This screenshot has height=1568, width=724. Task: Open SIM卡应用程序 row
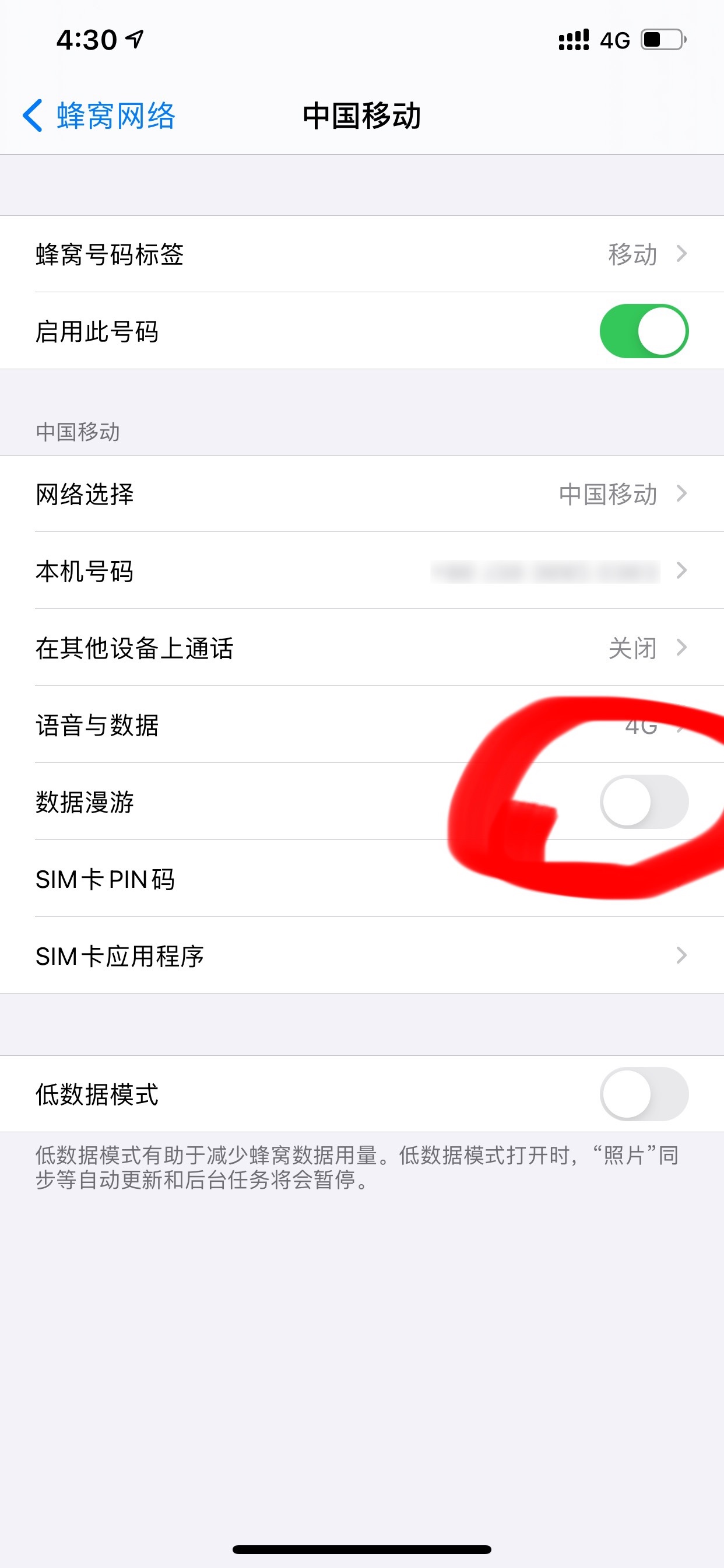coord(361,956)
